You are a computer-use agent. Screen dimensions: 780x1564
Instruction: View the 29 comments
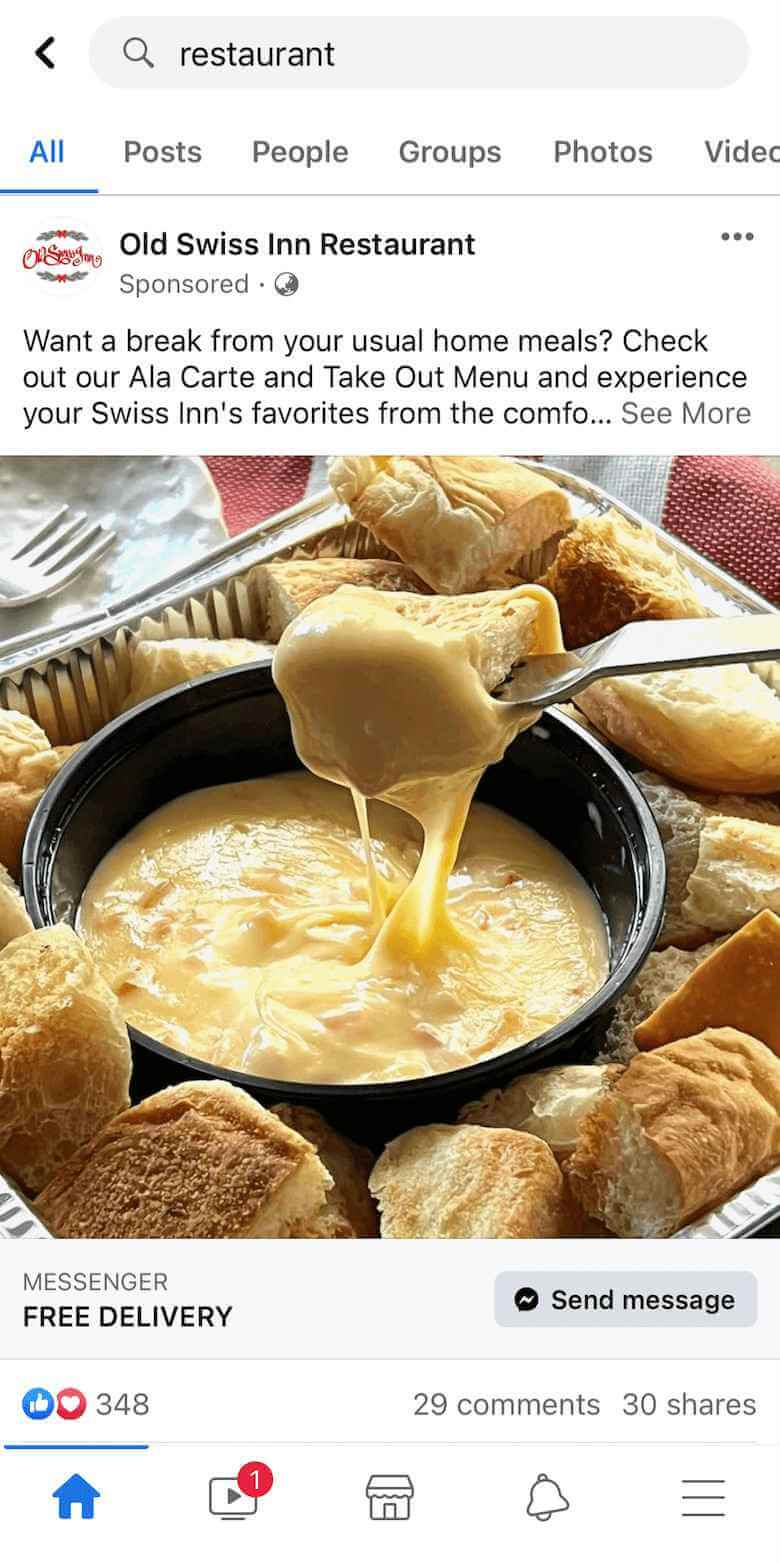(x=506, y=1404)
